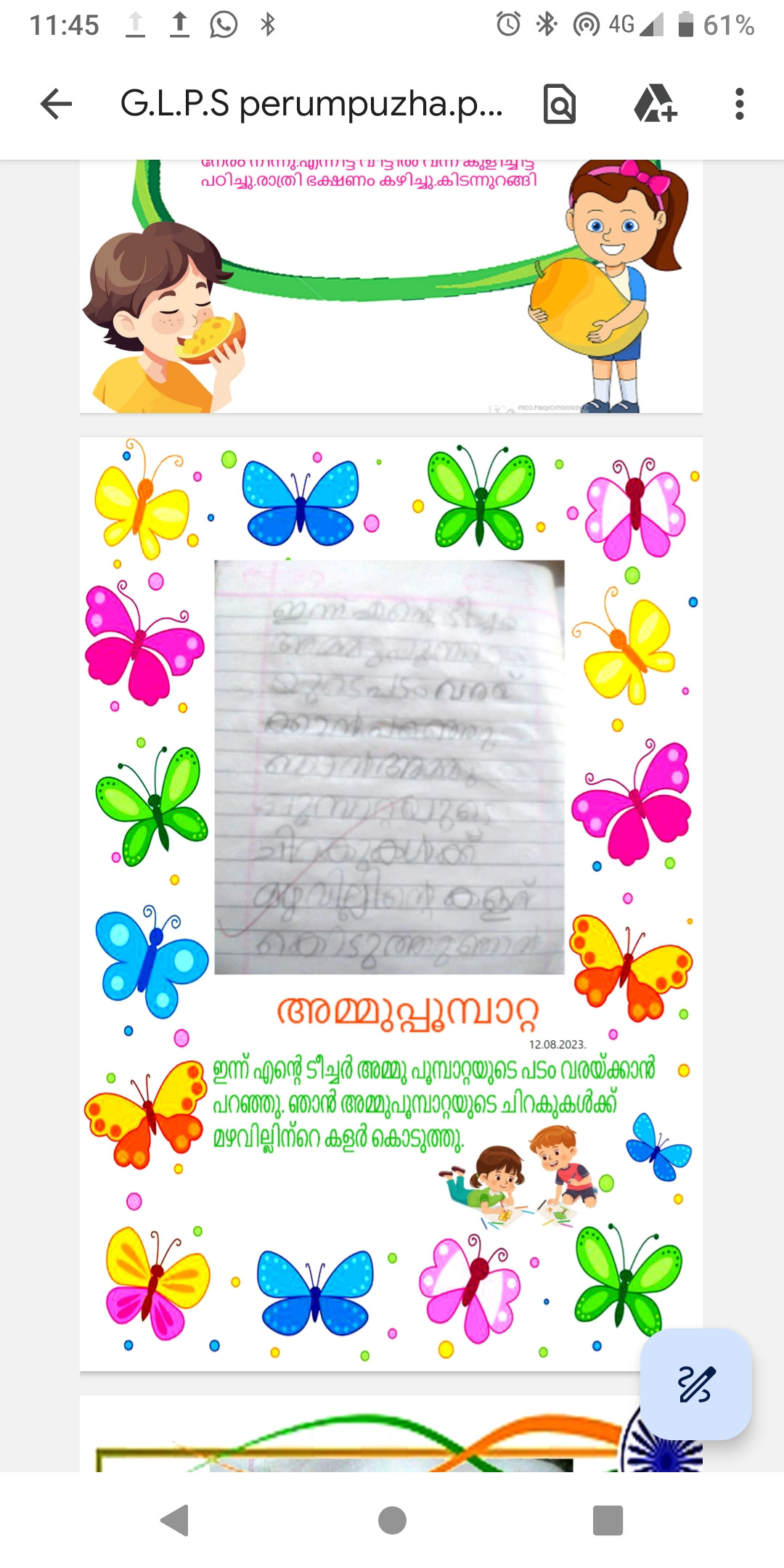Screen dimensions: 784x1568
Task: Open the three-dot overflow menu
Action: [739, 104]
